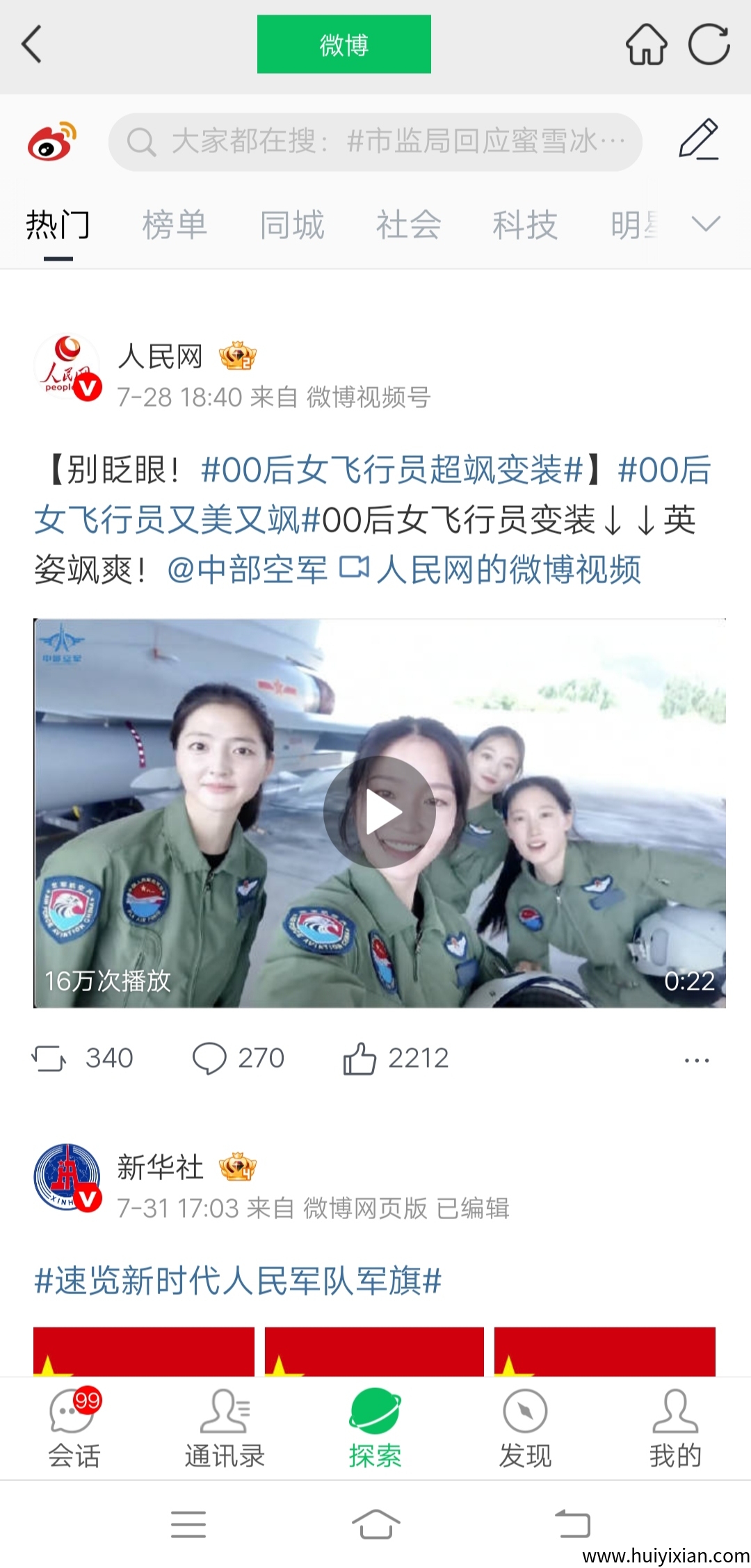The width and height of the screenshot is (751, 1568).
Task: Open the Weibo search box
Action: pos(375,142)
